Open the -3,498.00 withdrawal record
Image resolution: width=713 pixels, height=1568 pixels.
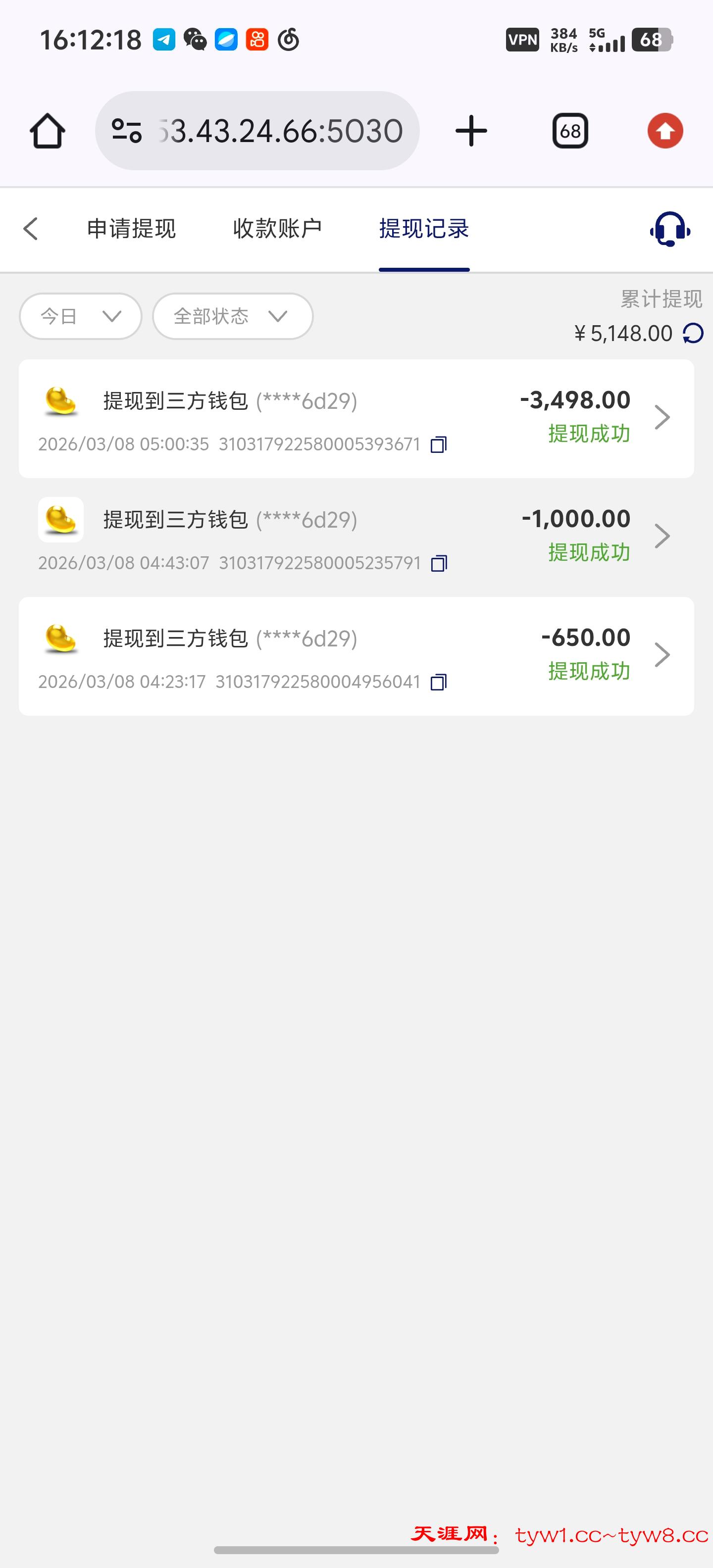pos(356,418)
